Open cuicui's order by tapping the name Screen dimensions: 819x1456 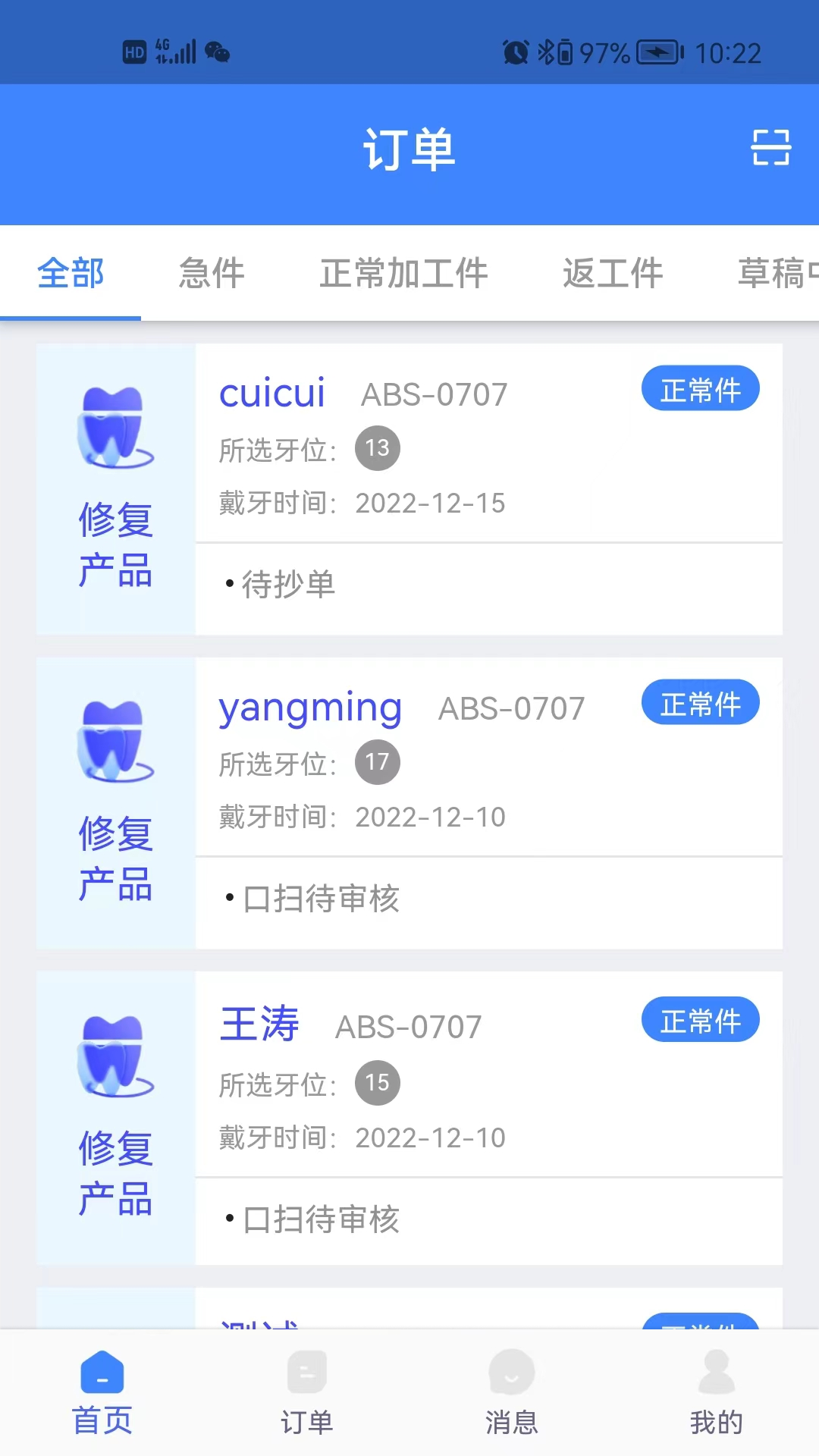pyautogui.click(x=271, y=394)
